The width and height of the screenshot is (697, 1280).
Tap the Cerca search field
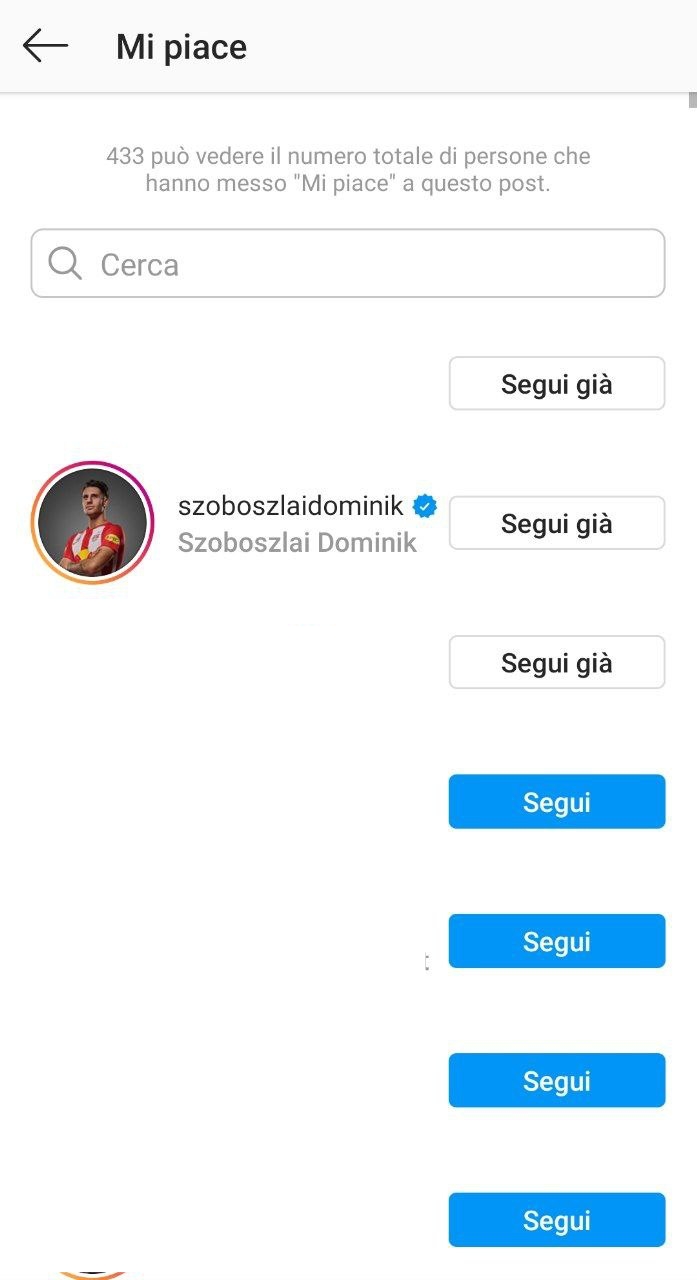click(348, 264)
